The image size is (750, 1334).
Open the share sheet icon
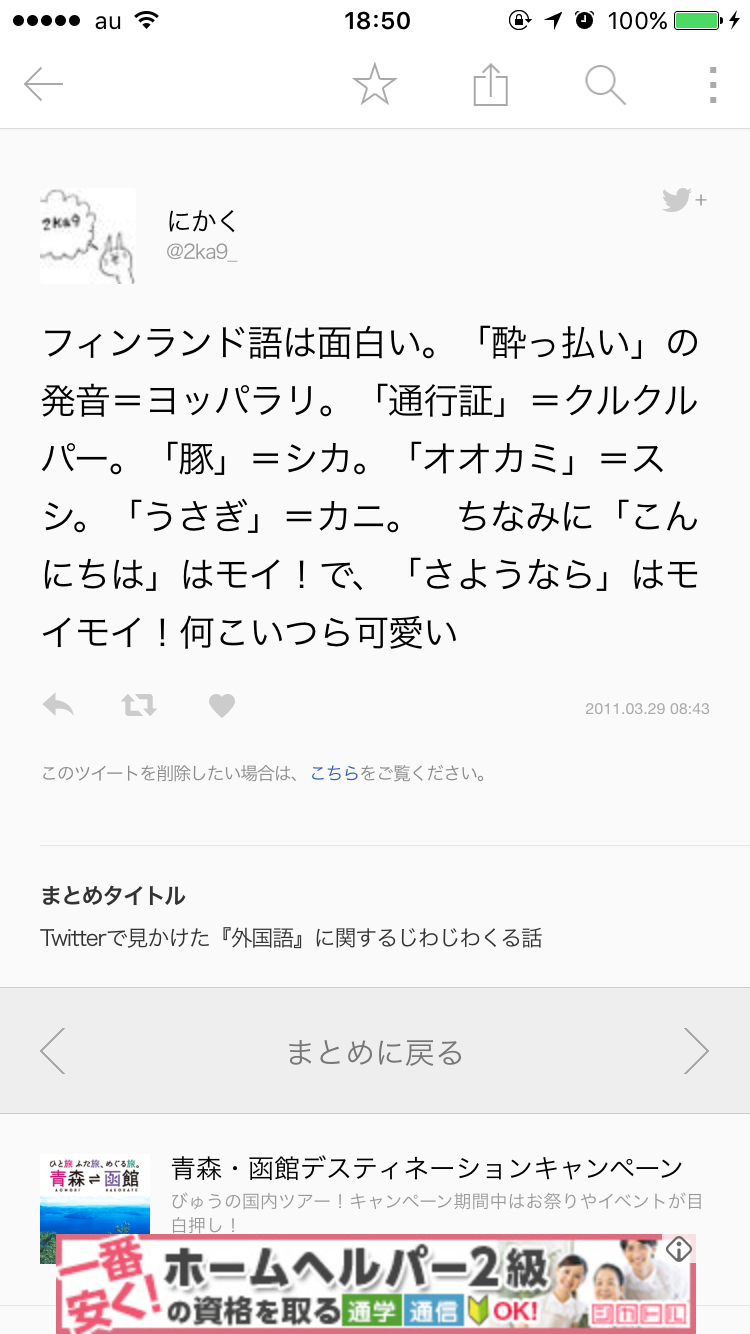[x=491, y=86]
